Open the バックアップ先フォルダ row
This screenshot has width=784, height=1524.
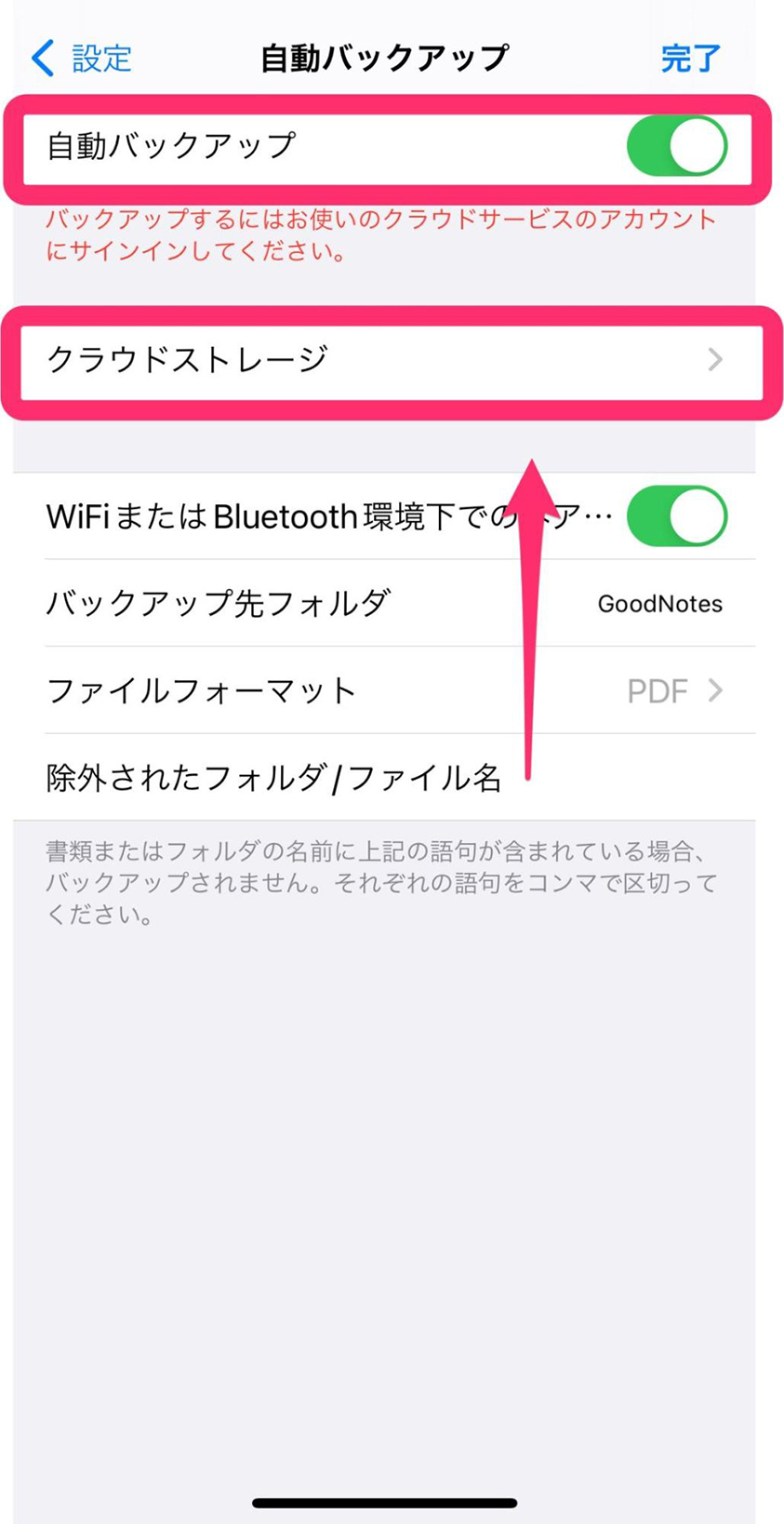point(384,603)
